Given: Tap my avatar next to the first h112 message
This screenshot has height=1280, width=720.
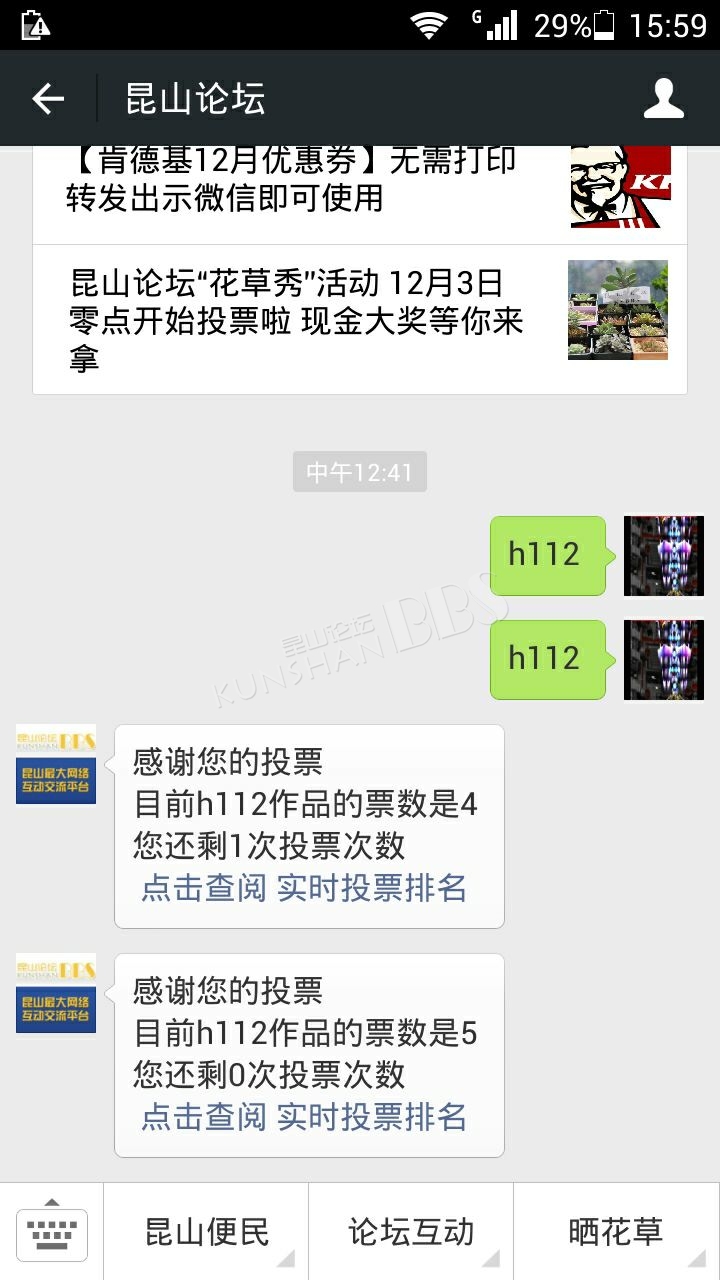Looking at the screenshot, I should [664, 556].
